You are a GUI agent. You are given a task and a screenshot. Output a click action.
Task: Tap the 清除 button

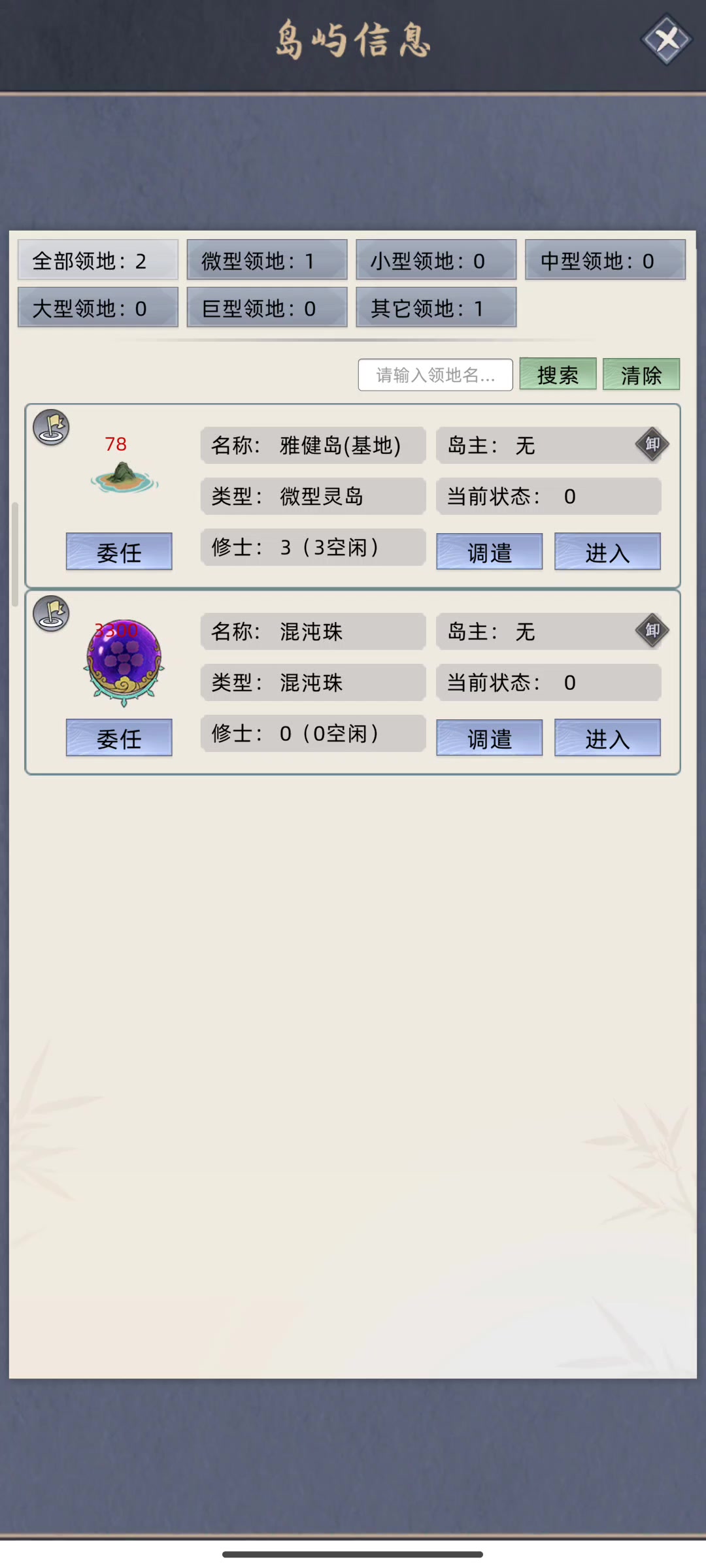(x=641, y=374)
